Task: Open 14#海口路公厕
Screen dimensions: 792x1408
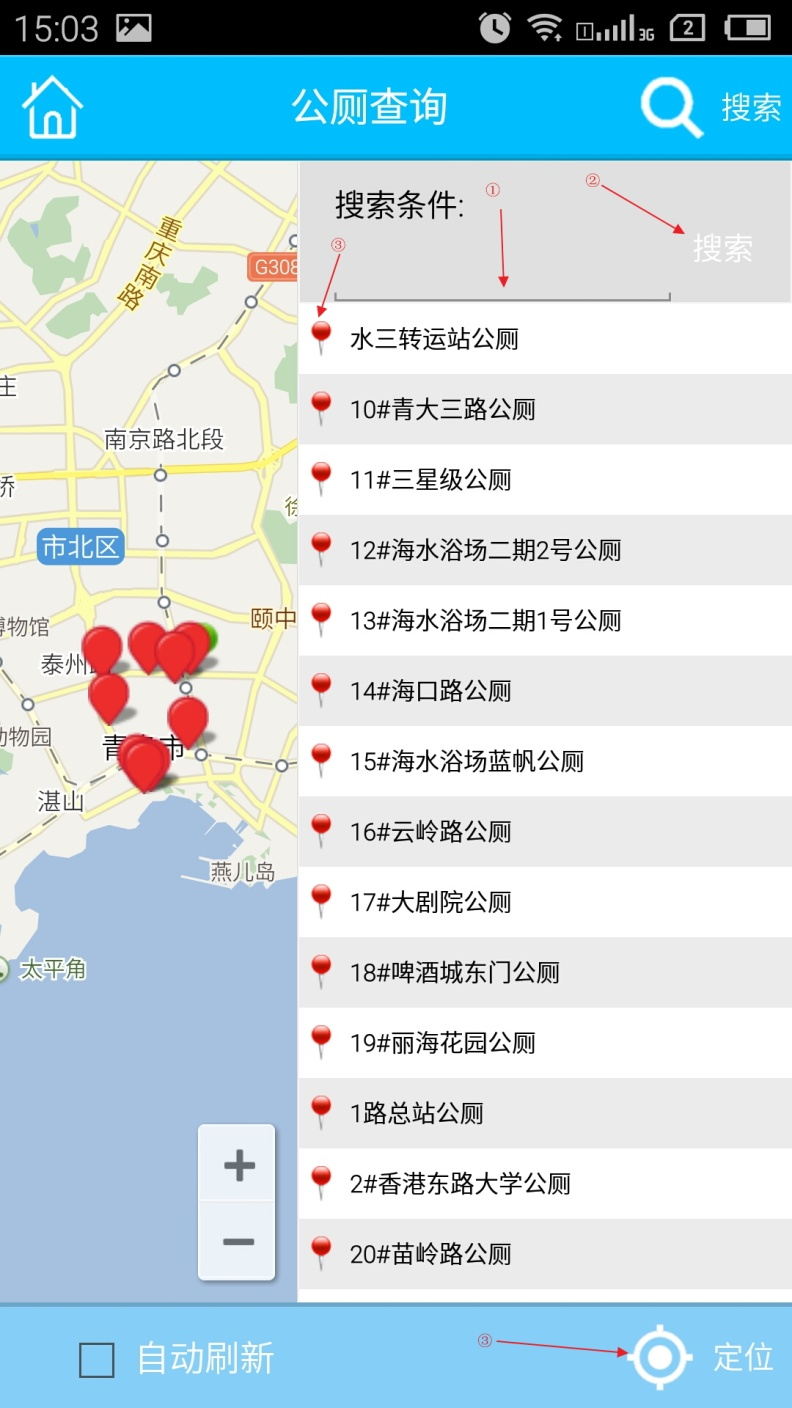Action: 545,691
